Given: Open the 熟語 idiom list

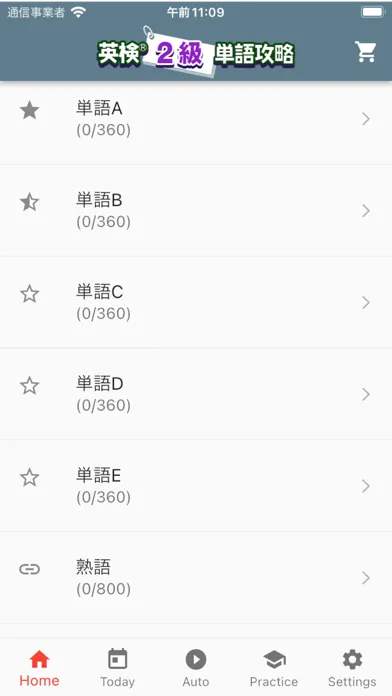Looking at the screenshot, I should (196, 577).
